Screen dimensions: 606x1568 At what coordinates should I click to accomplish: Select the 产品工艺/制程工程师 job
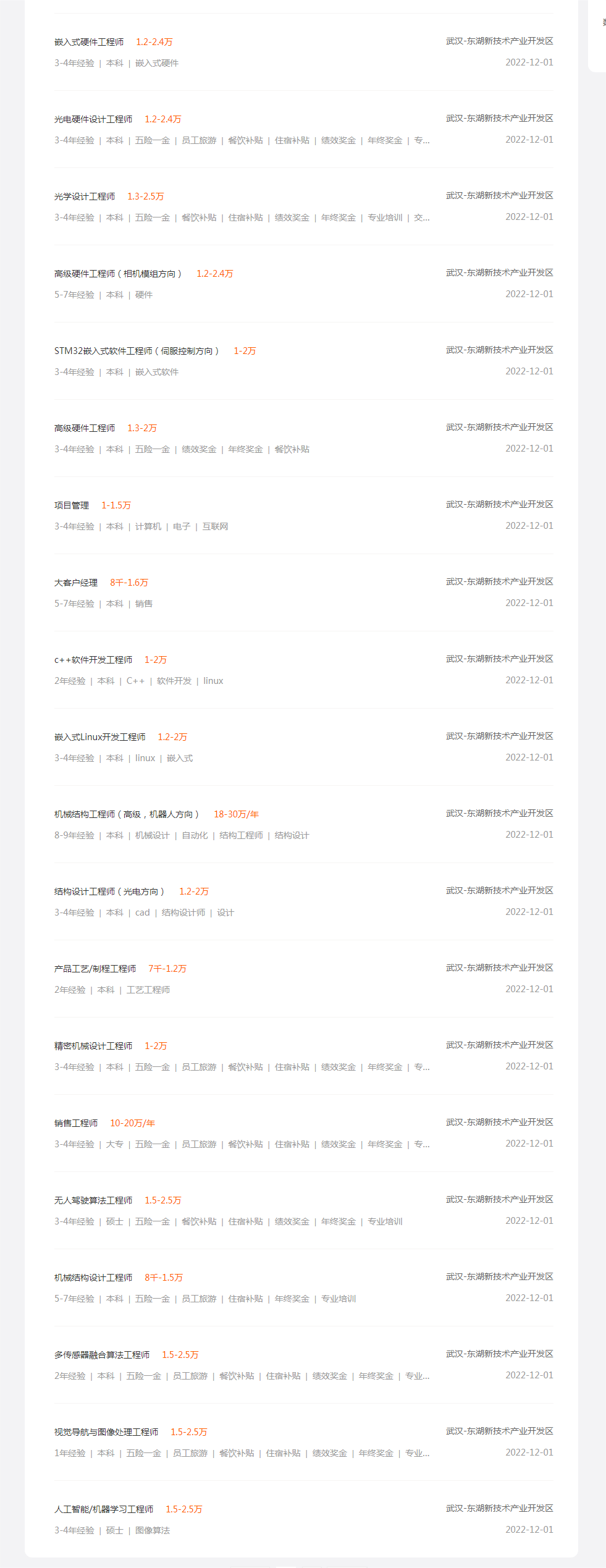click(95, 969)
